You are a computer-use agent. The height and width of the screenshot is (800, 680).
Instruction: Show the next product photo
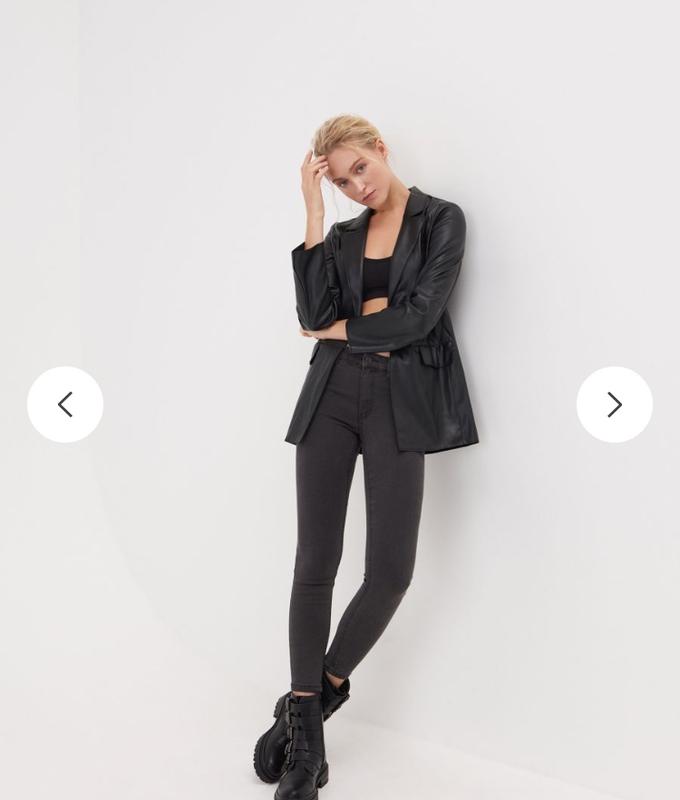(x=614, y=404)
